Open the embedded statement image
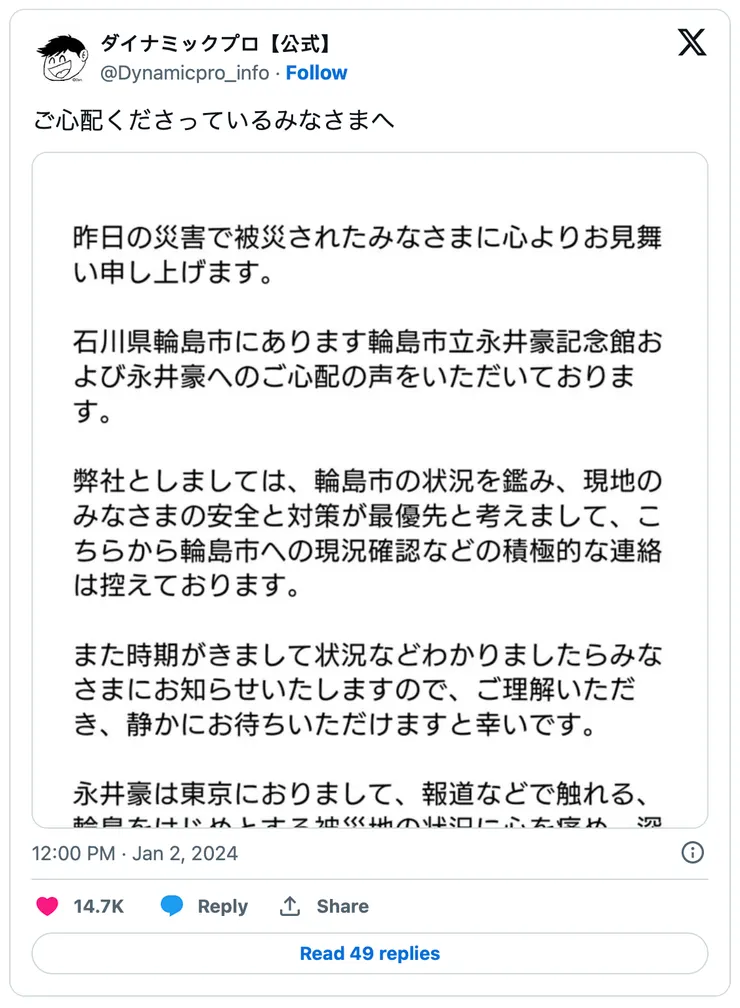 [369, 490]
